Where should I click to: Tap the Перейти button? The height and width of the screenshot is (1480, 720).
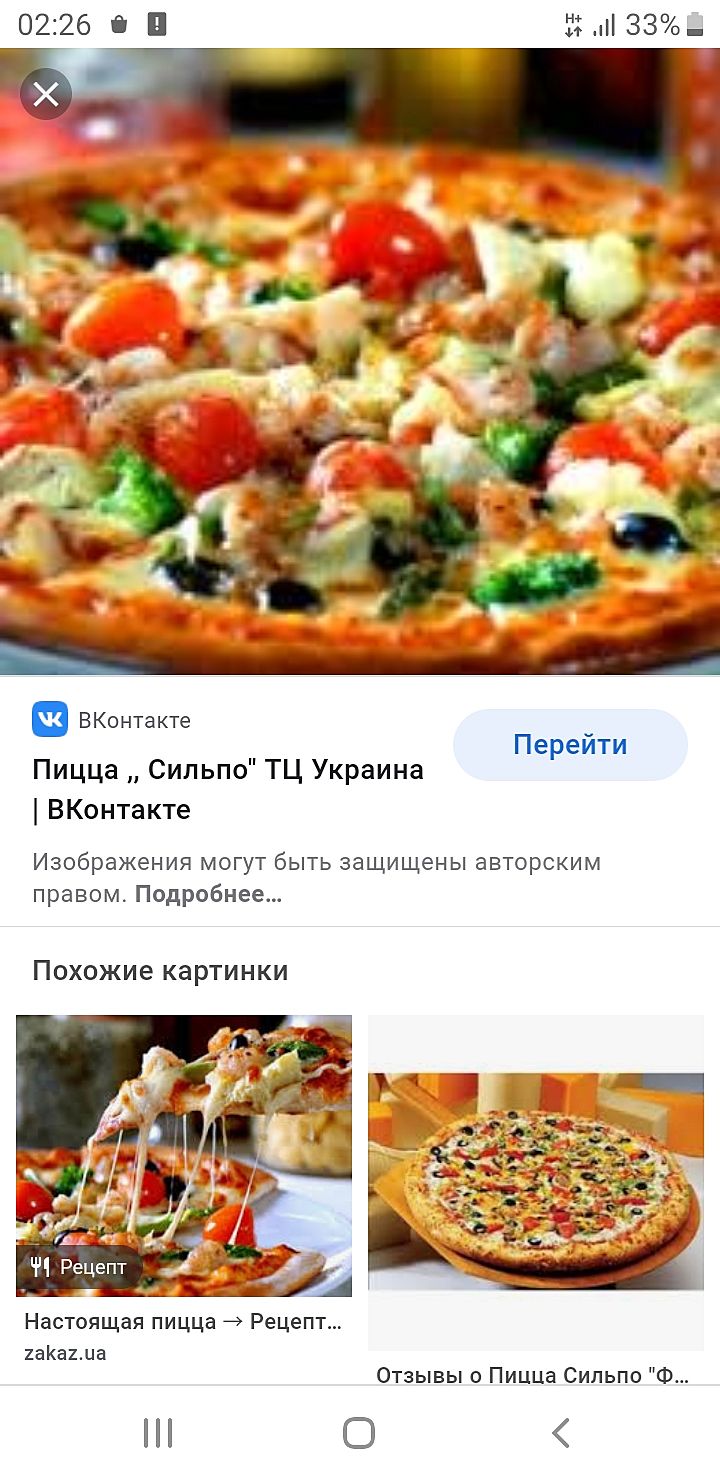[570, 745]
